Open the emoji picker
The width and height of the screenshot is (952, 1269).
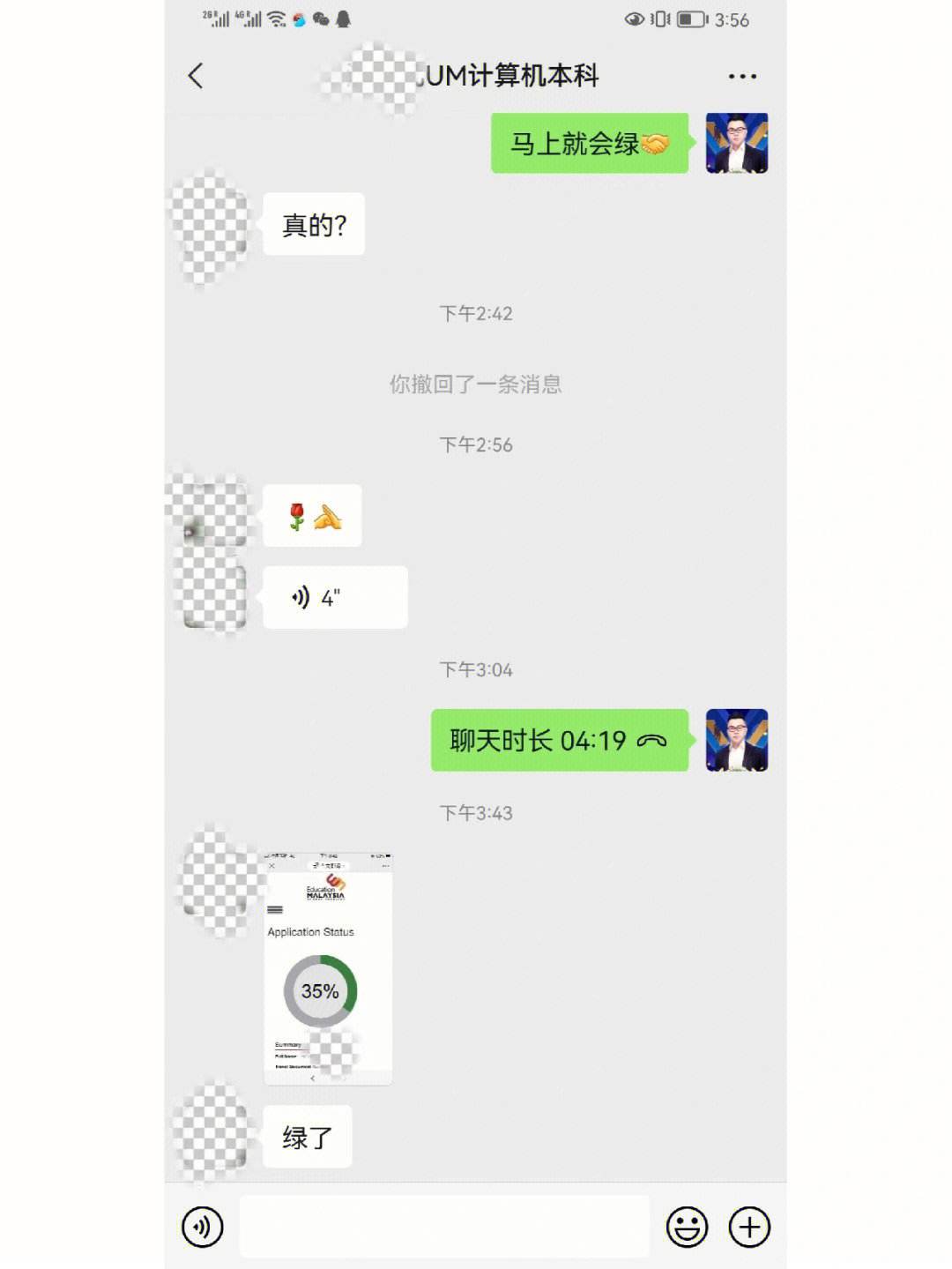coord(687,1227)
